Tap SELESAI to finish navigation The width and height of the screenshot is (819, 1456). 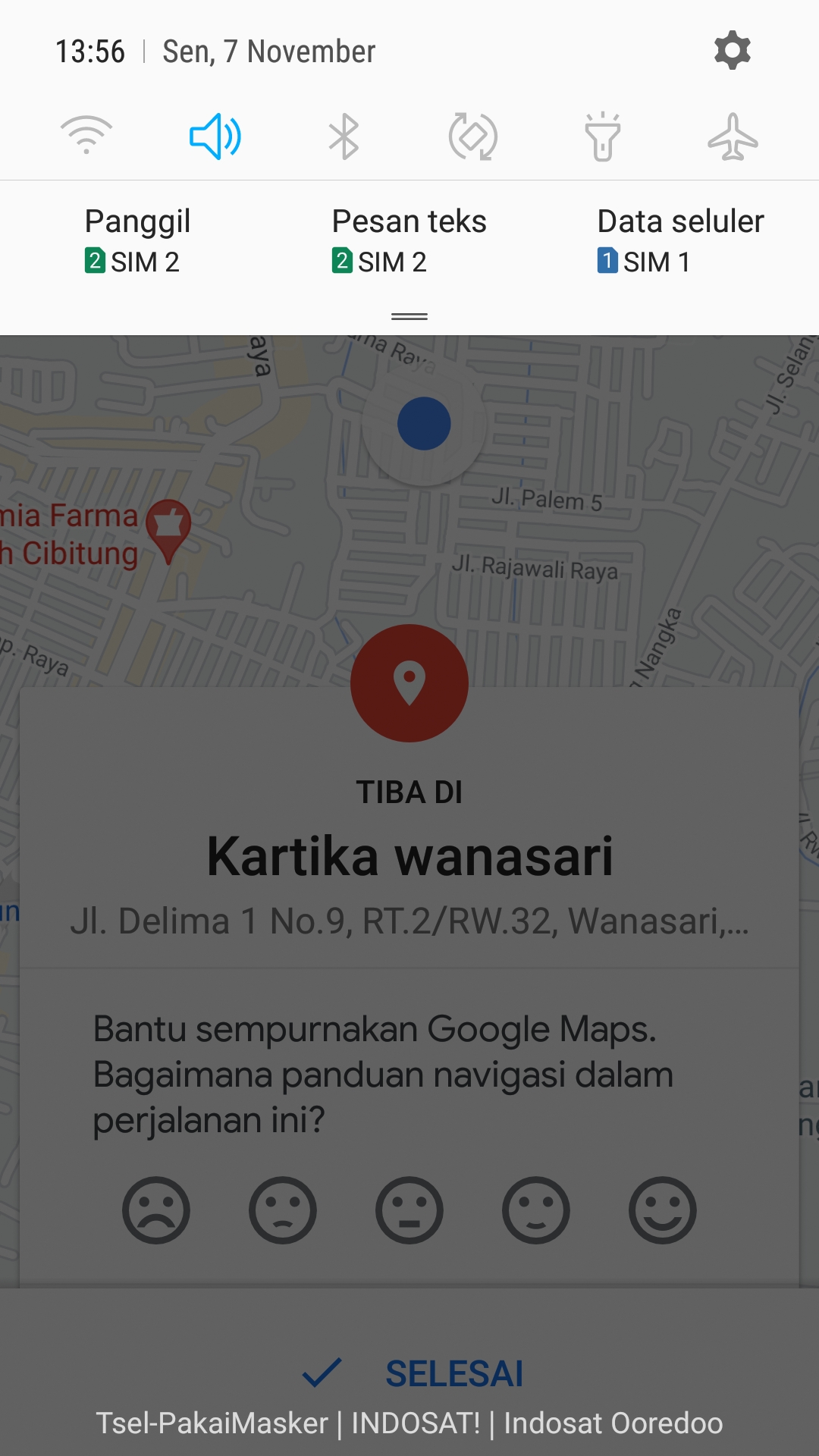pos(413,1373)
